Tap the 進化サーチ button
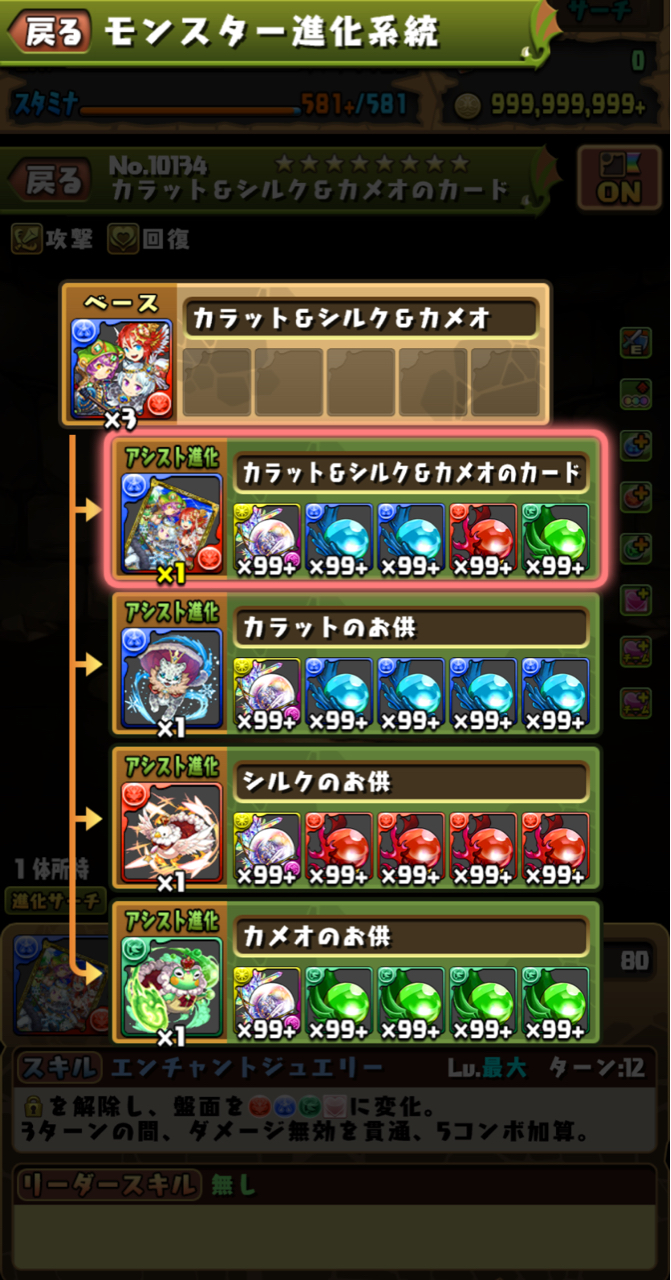 [x=57, y=899]
